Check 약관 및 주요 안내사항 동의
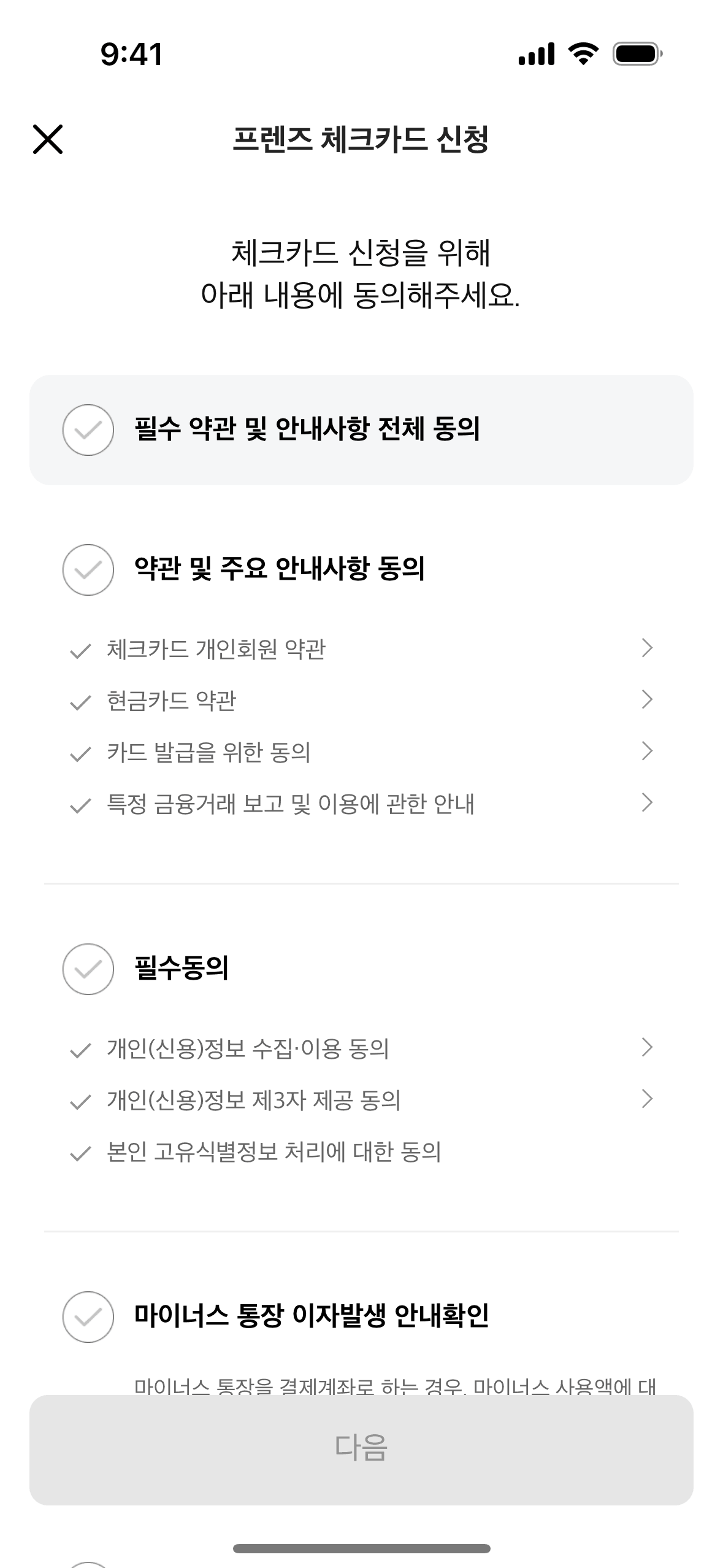The image size is (723, 1568). pos(88,570)
